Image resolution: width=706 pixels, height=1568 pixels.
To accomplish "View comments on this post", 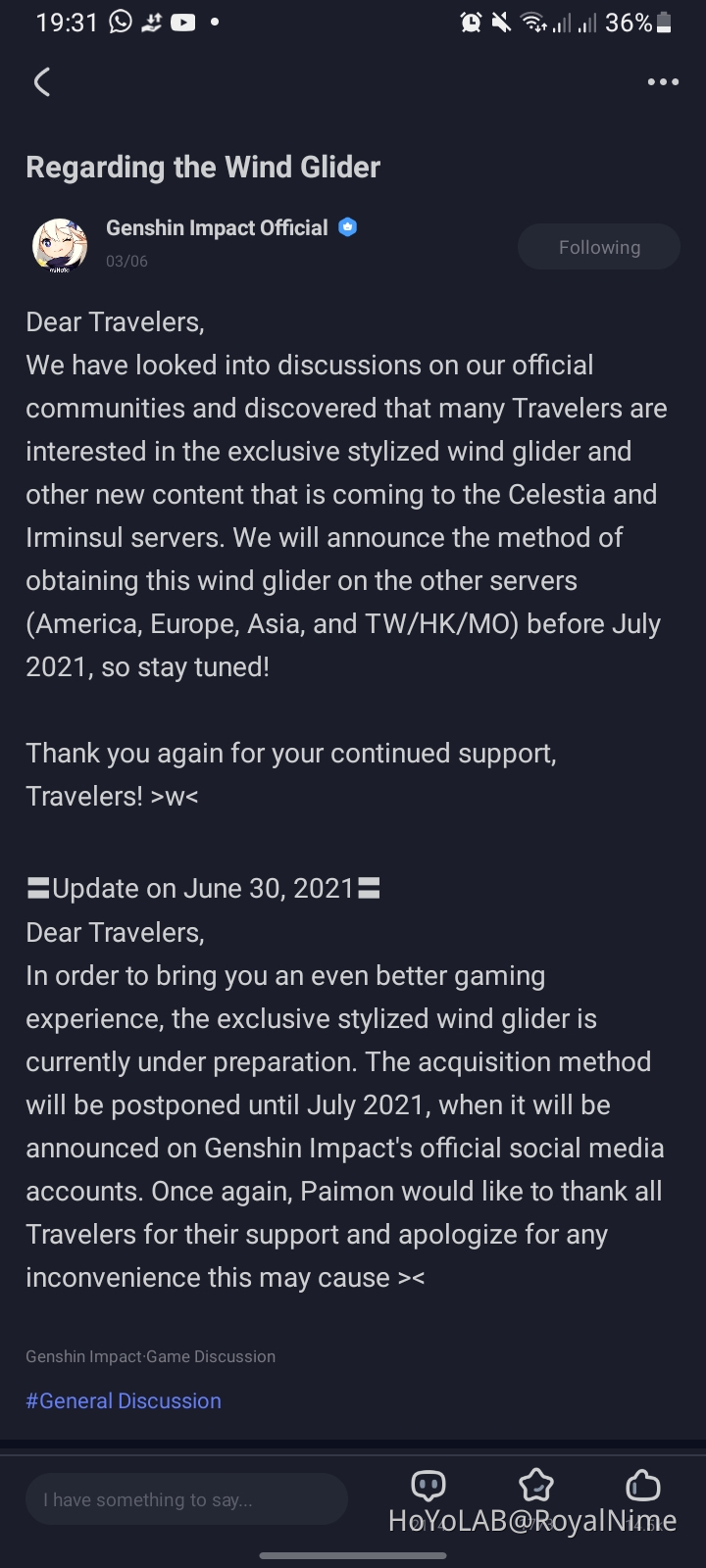I will (429, 1487).
